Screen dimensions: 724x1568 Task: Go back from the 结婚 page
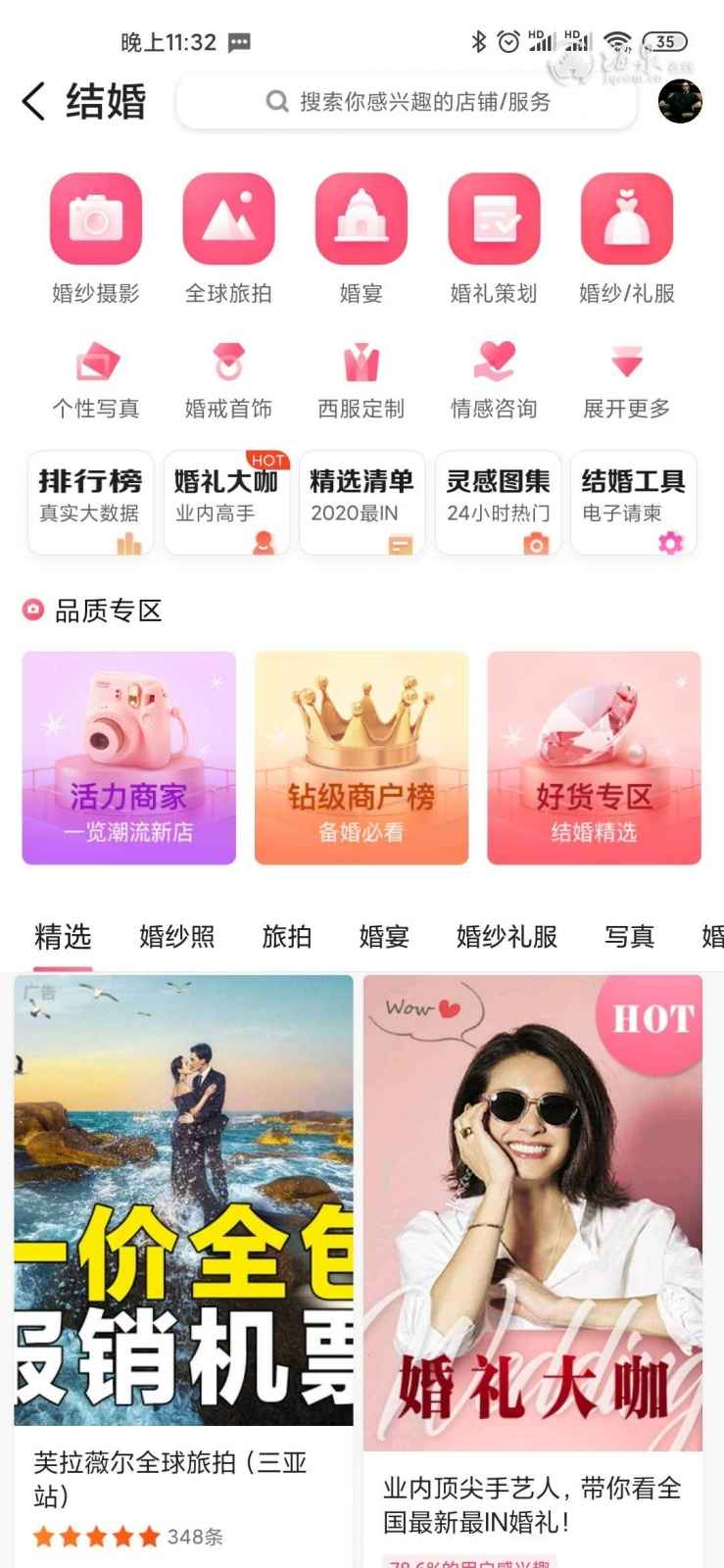click(34, 102)
